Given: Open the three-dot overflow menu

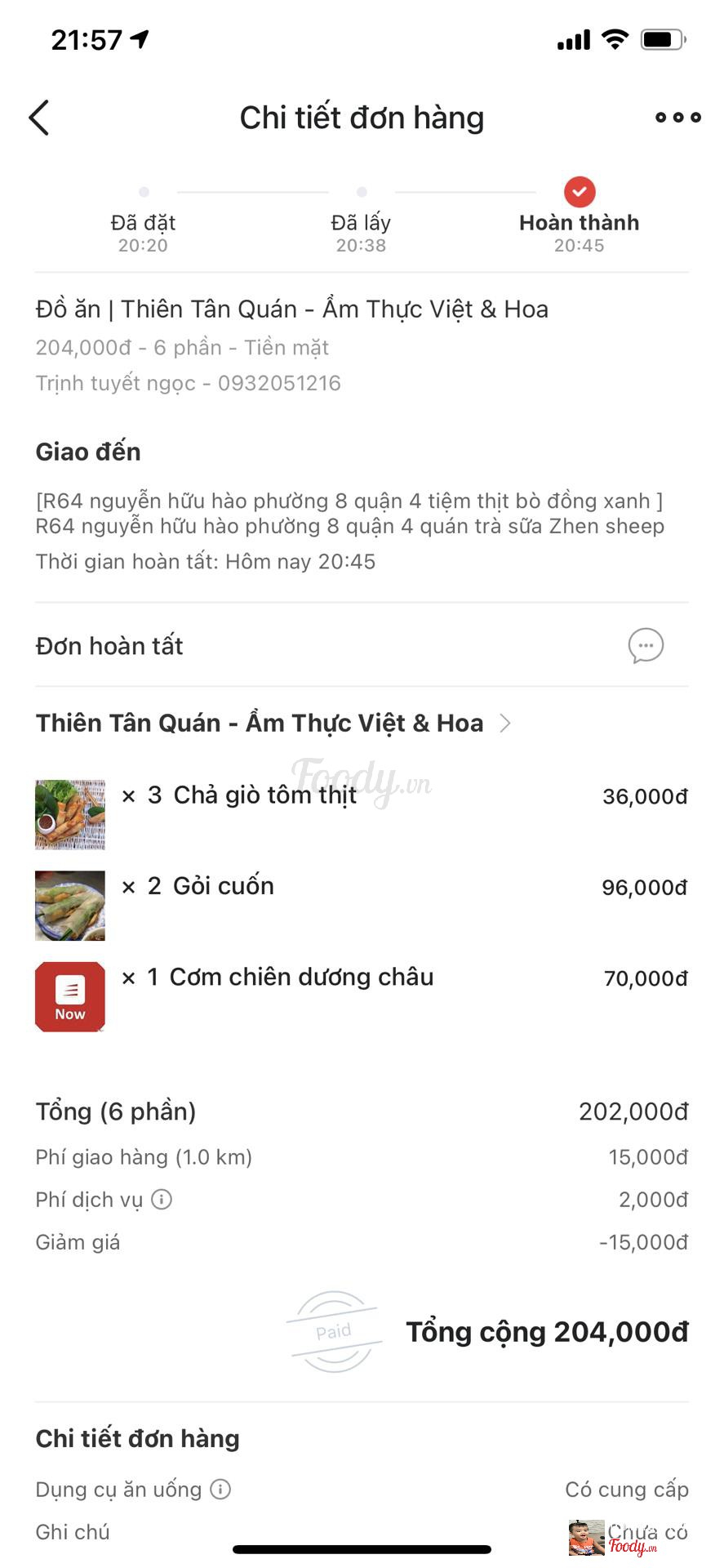Looking at the screenshot, I should click(677, 118).
